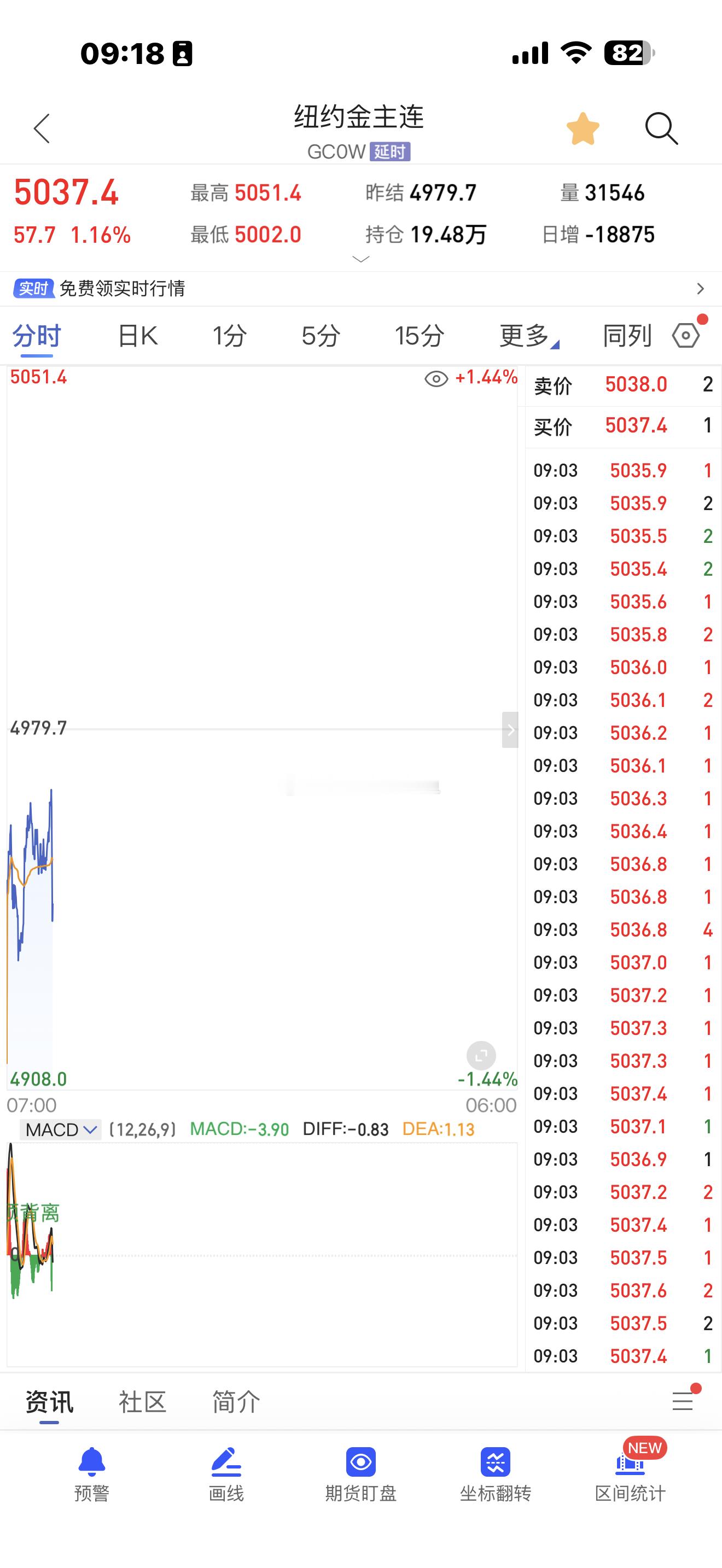722x1568 pixels.
Task: Open the 更多 period dropdown
Action: click(x=527, y=335)
